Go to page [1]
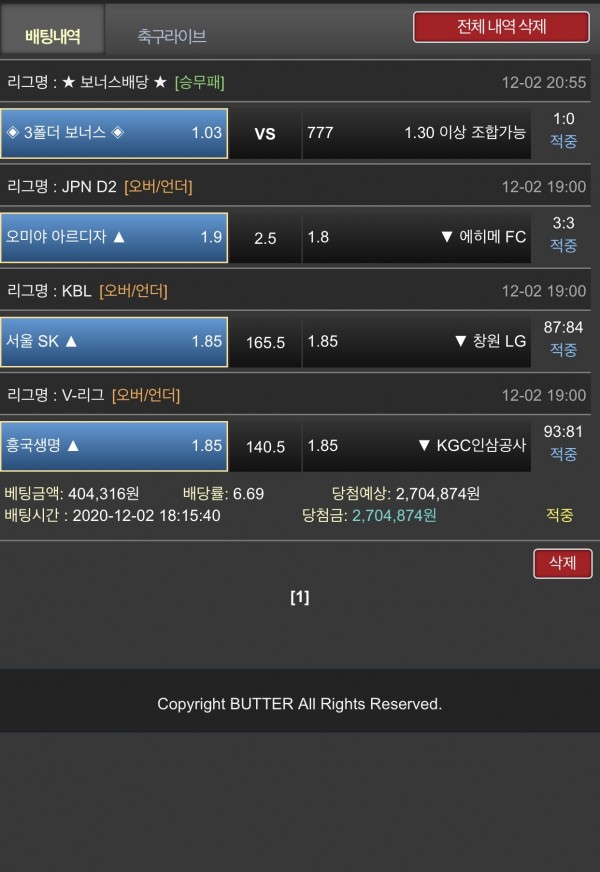 click(x=300, y=598)
